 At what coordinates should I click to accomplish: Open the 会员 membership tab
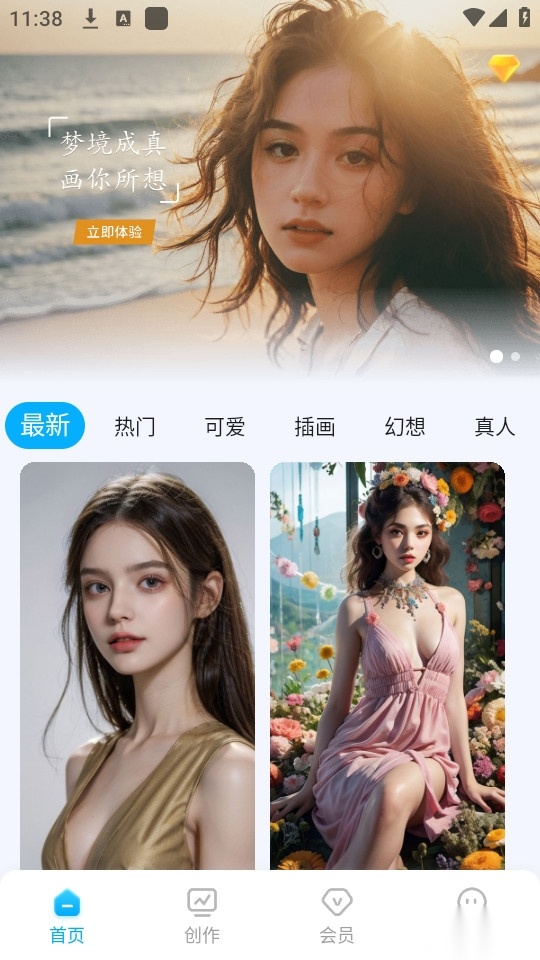337,915
